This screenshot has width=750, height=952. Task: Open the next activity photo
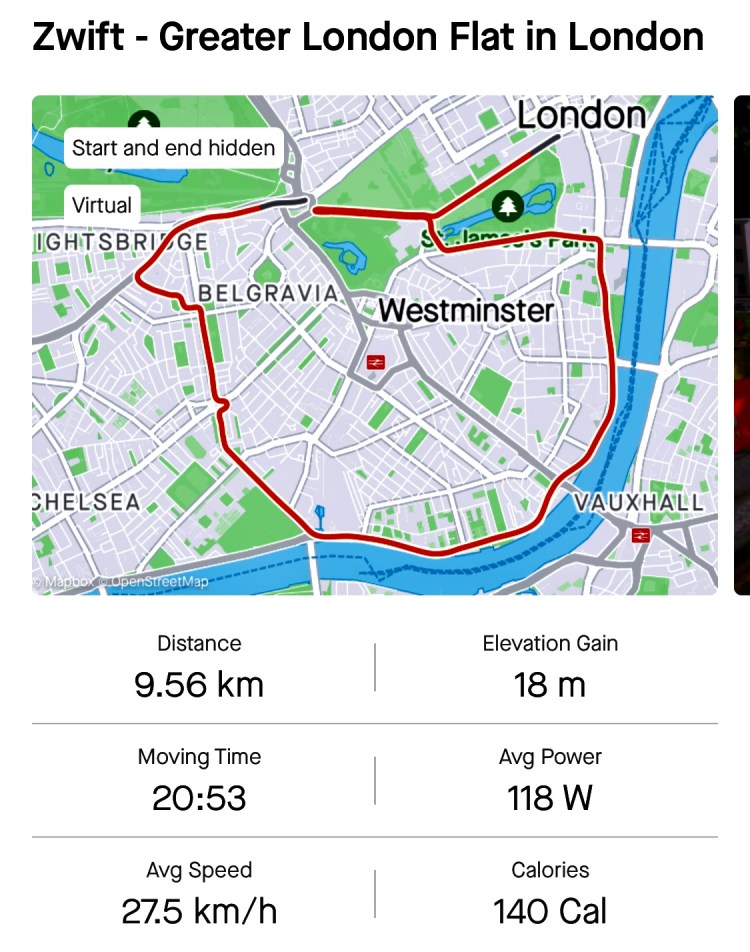(742, 345)
